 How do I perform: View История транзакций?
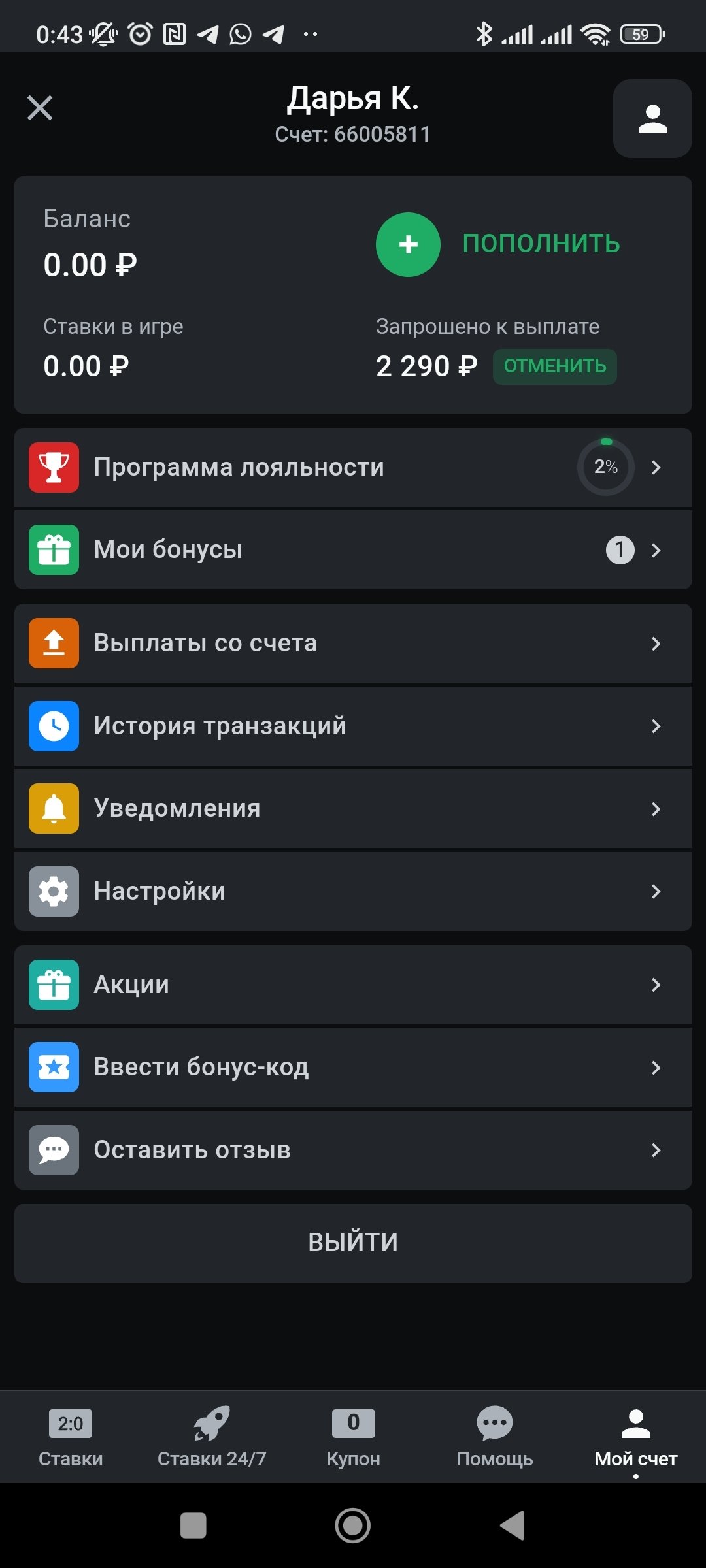point(353,726)
